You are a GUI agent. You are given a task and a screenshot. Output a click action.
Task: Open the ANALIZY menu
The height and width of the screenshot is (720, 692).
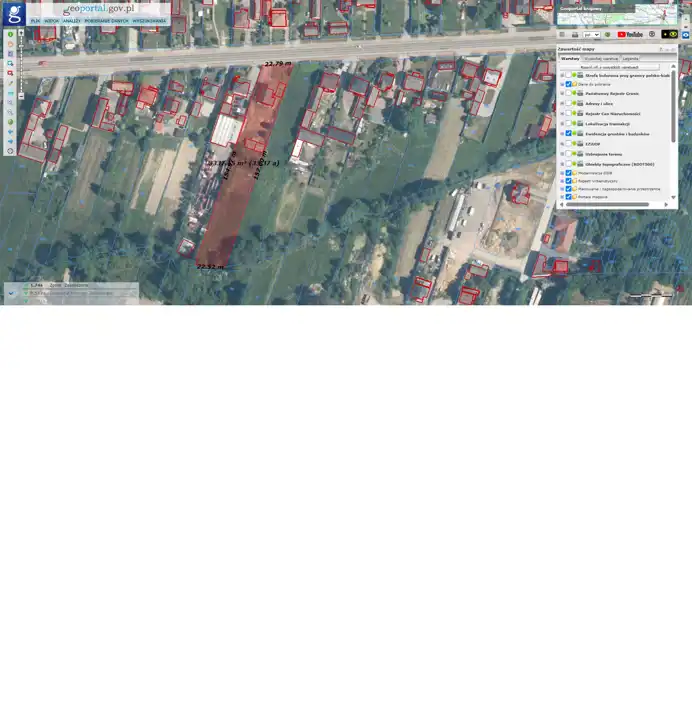click(72, 21)
